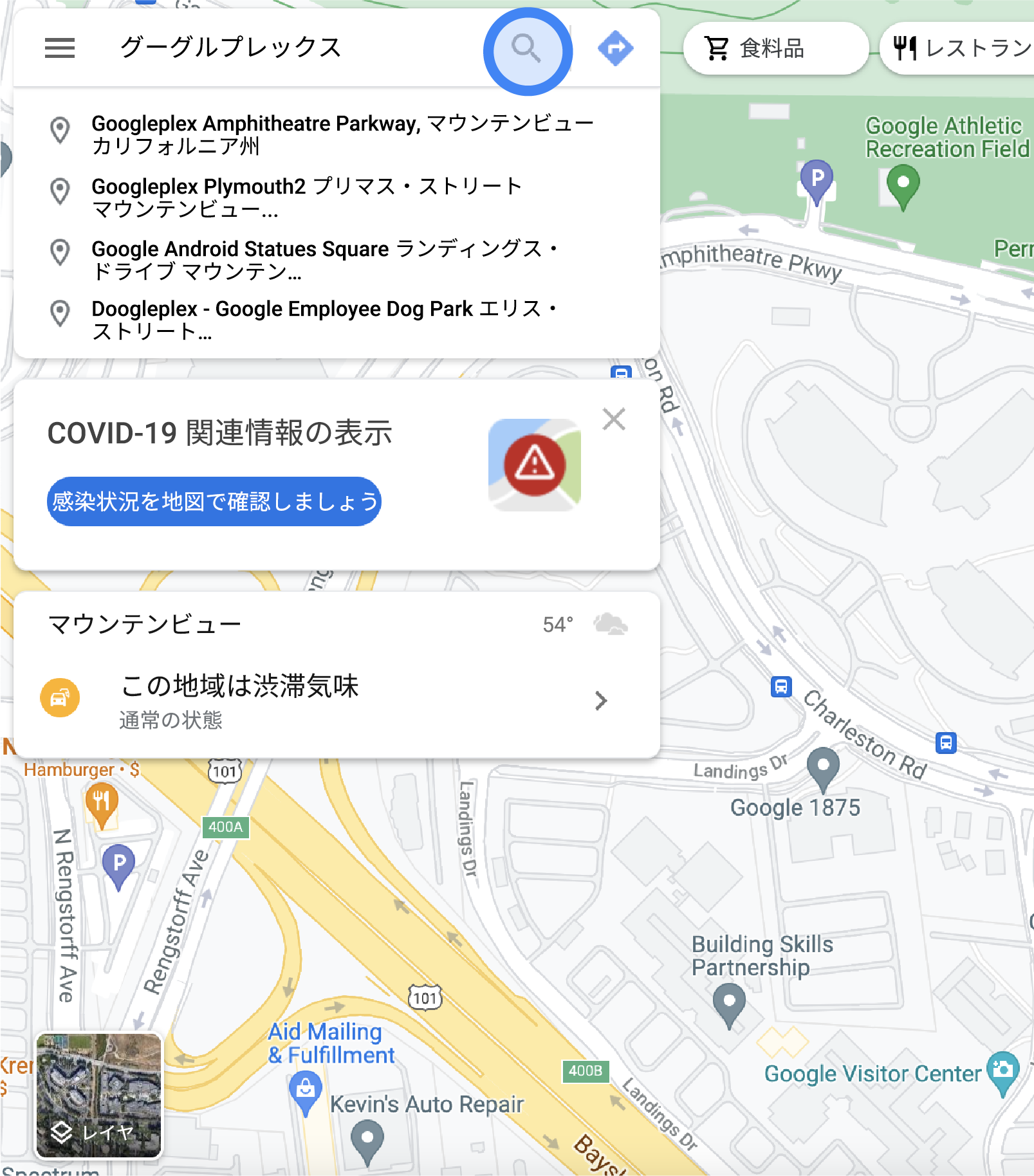Tap the Google Visitor Center marker
The height and width of the screenshot is (1176, 1034).
pyautogui.click(x=1002, y=1071)
